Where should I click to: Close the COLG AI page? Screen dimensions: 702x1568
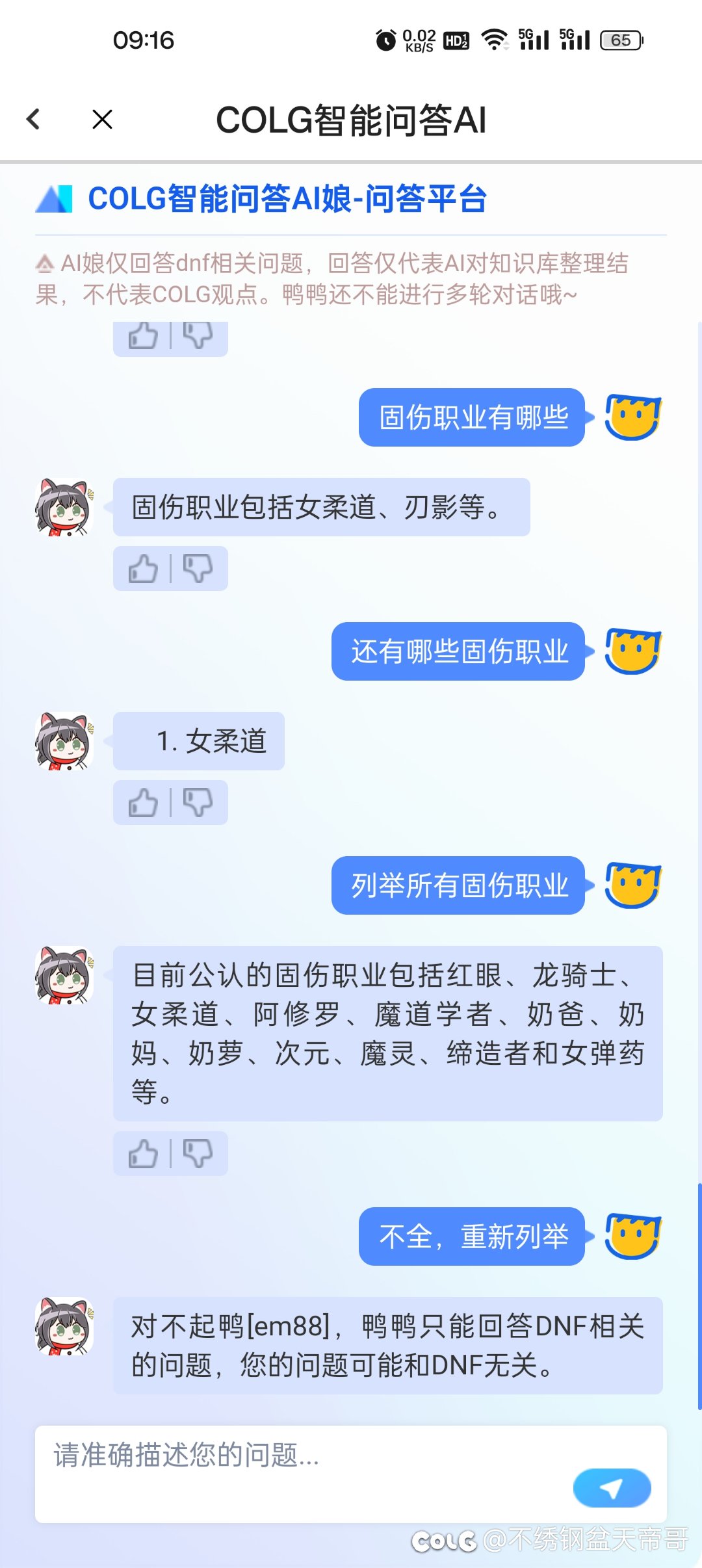pyautogui.click(x=102, y=119)
